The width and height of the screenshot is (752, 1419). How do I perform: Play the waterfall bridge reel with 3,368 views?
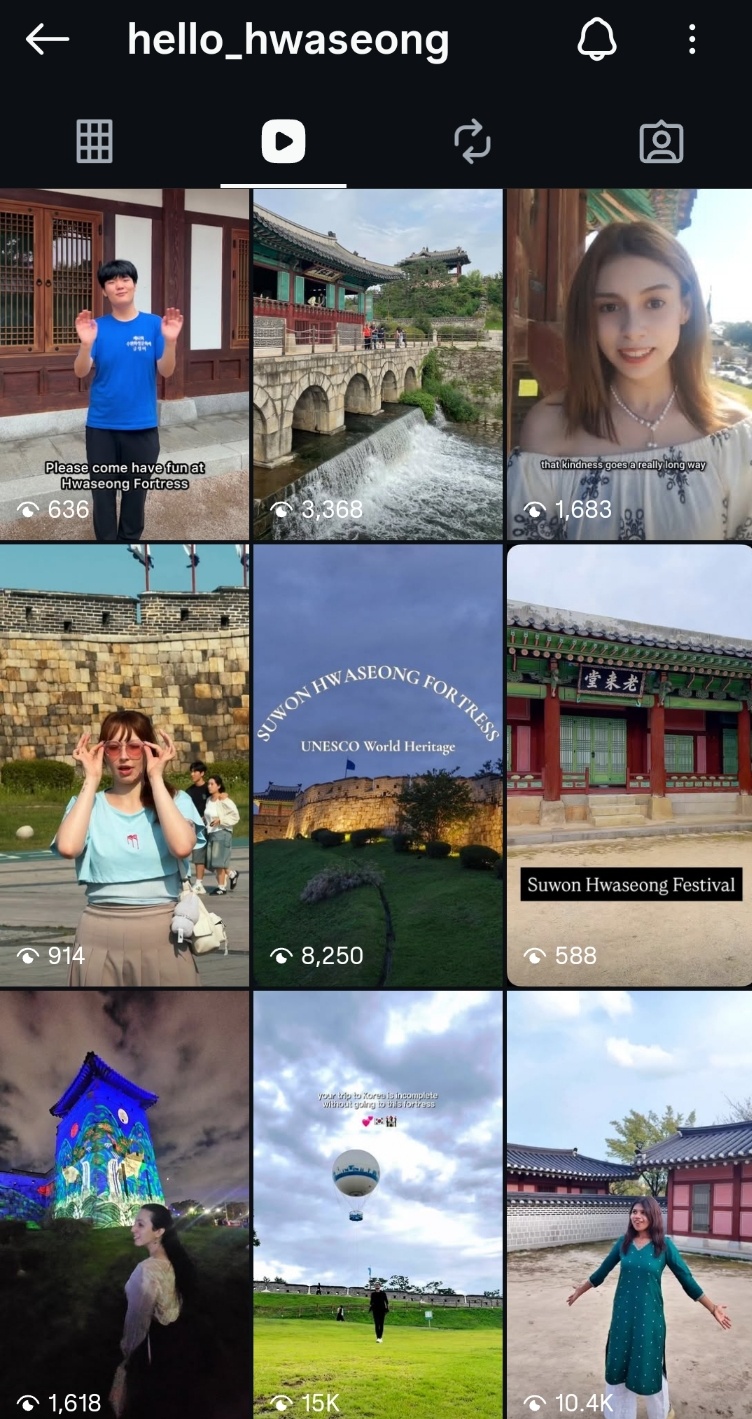tap(377, 364)
